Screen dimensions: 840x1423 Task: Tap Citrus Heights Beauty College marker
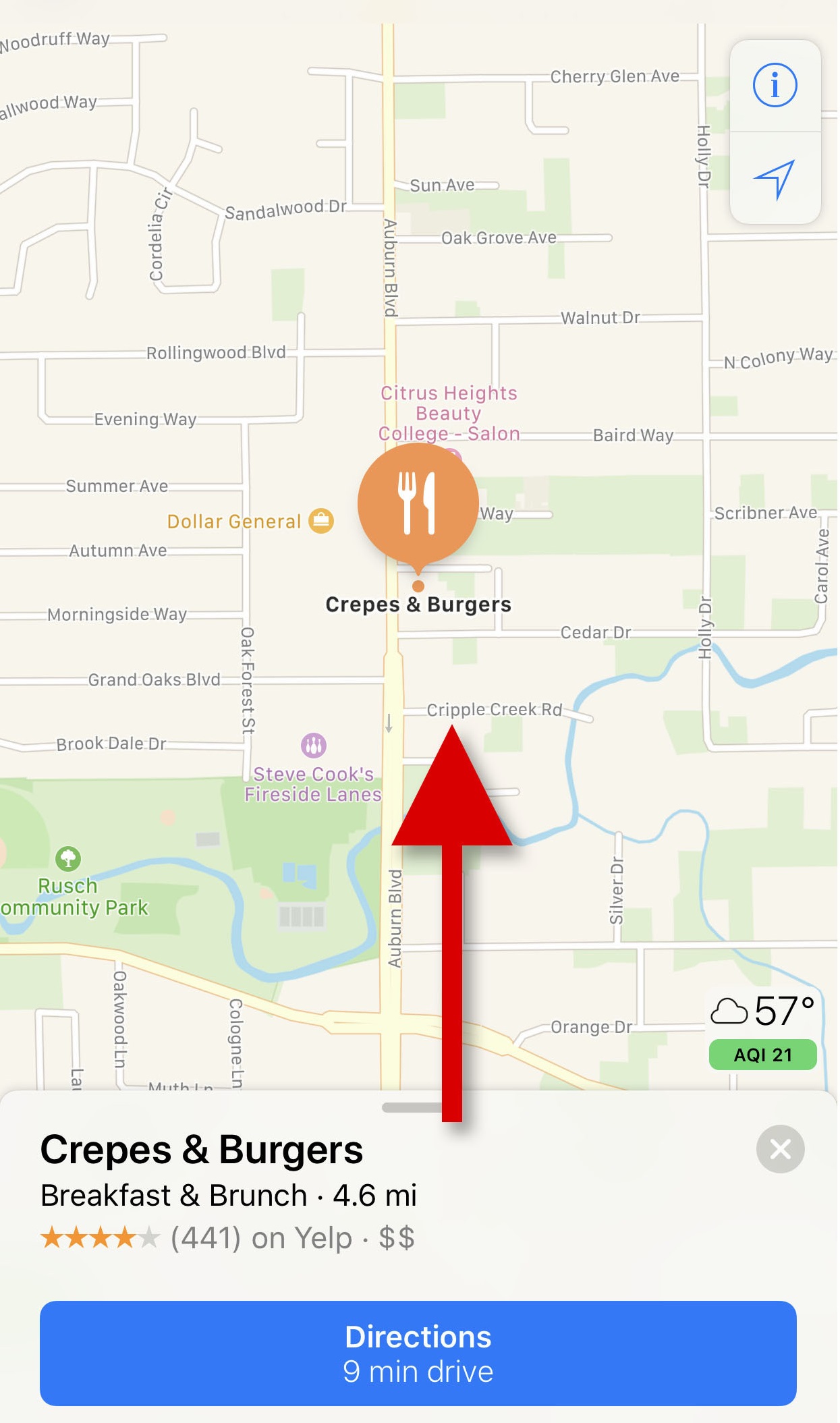tap(449, 413)
